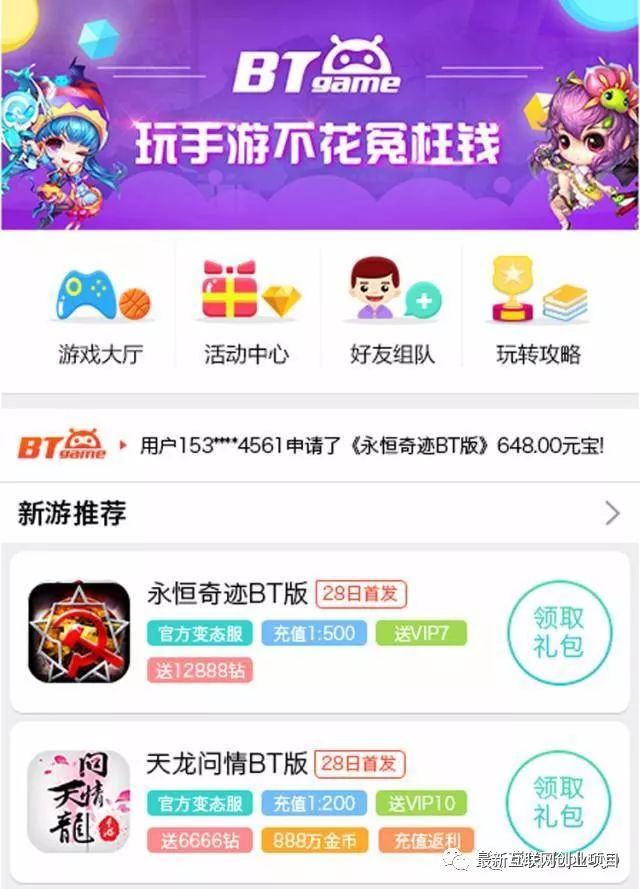640x889 pixels.
Task: Open 好友组队 friend team-up
Action: [x=392, y=311]
